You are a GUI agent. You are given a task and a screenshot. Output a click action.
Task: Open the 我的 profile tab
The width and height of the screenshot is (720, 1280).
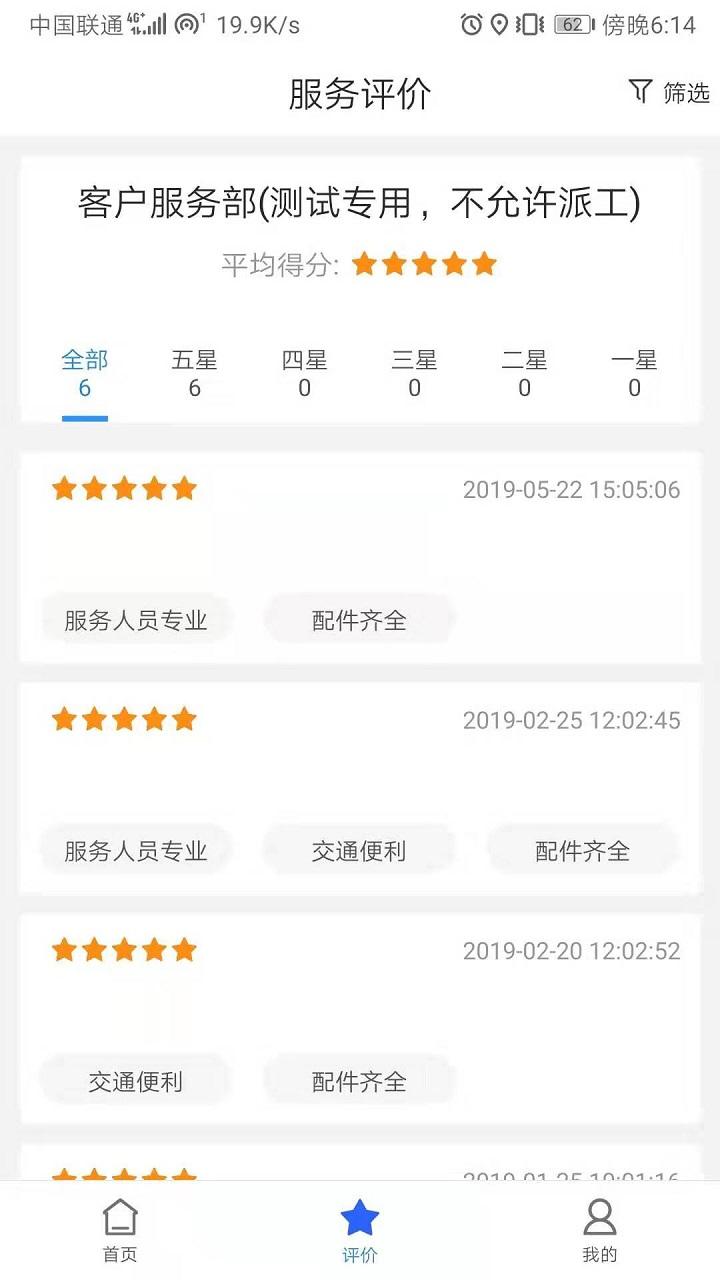click(600, 1231)
